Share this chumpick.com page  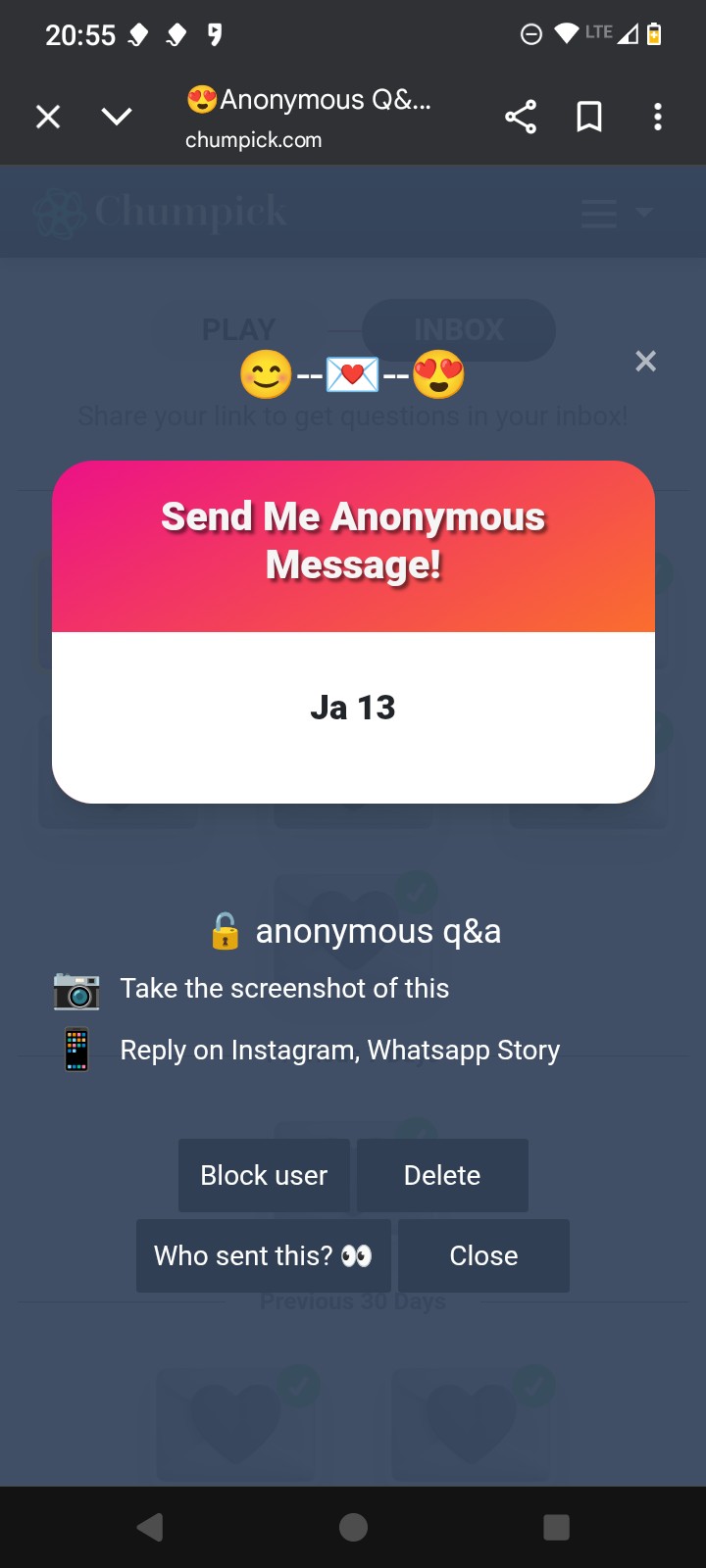pos(521,118)
